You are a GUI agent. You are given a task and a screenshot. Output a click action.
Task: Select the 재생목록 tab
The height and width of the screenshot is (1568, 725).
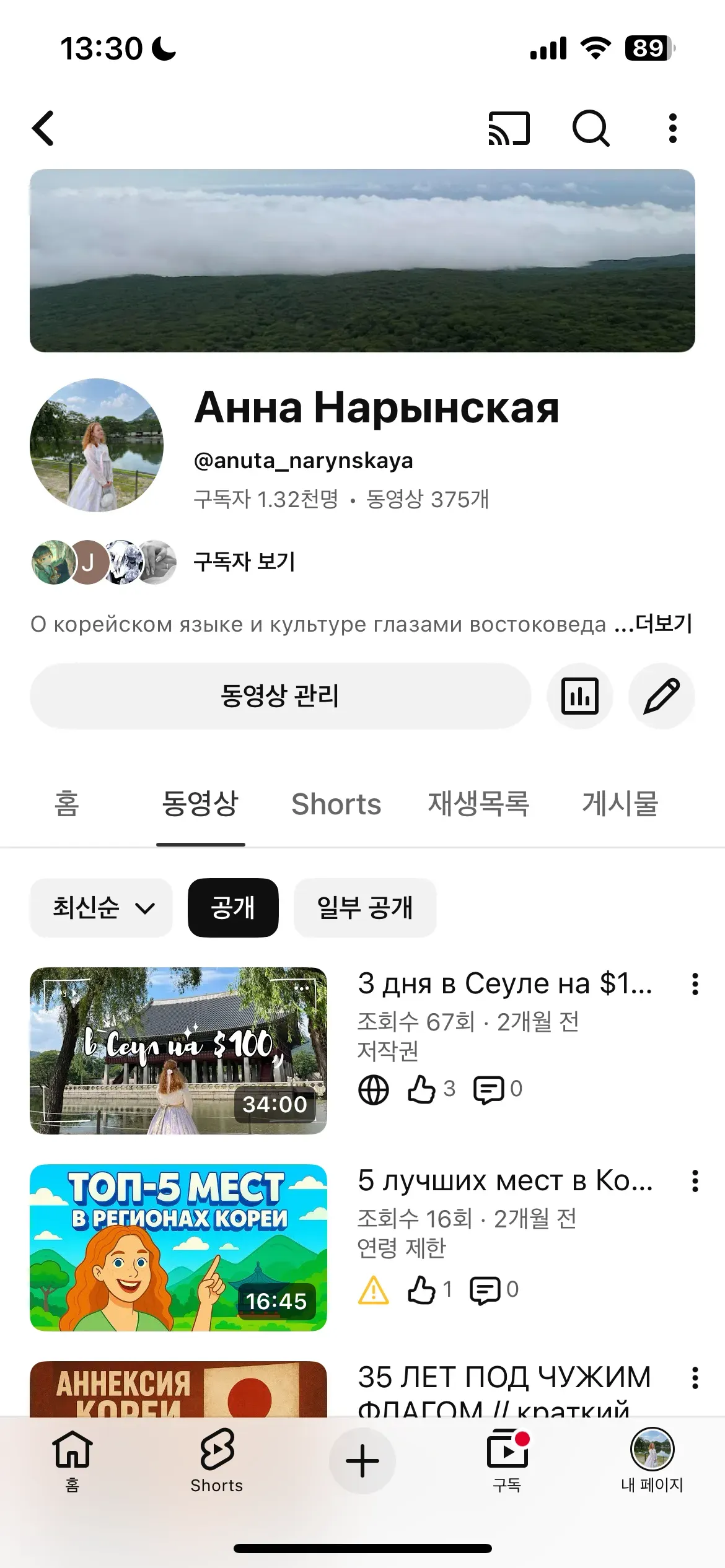[478, 803]
